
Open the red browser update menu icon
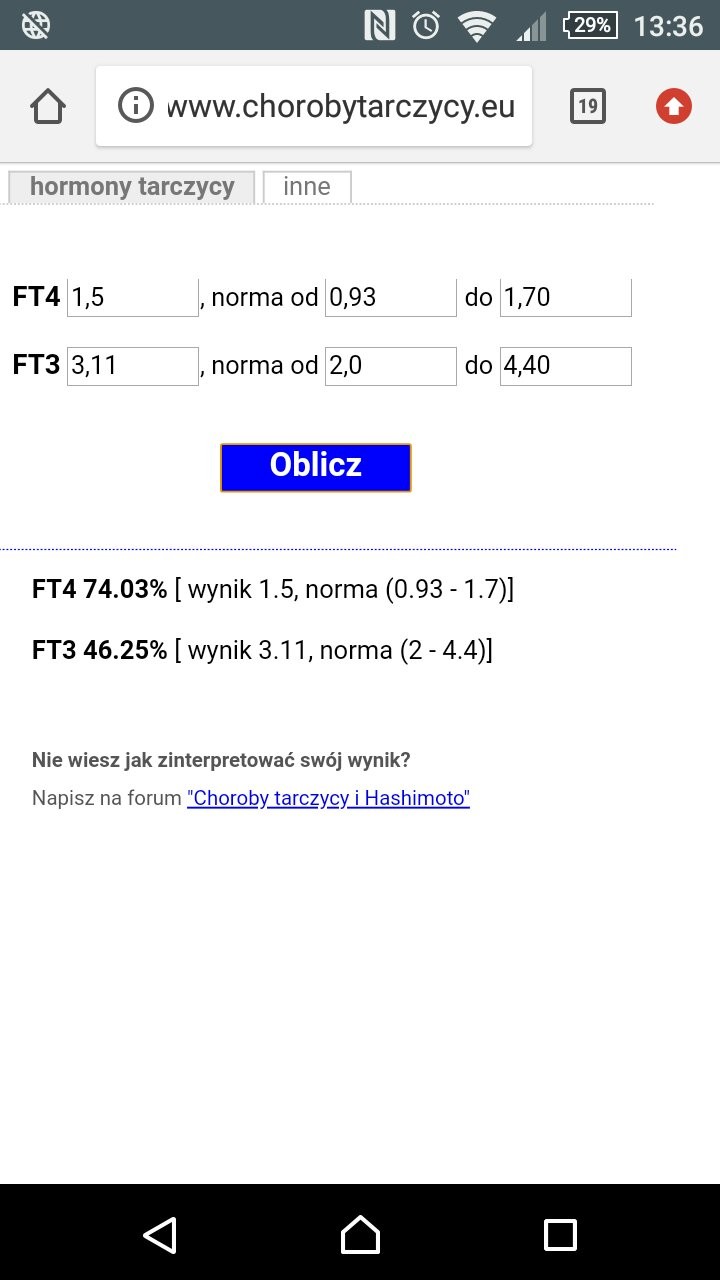[x=673, y=106]
